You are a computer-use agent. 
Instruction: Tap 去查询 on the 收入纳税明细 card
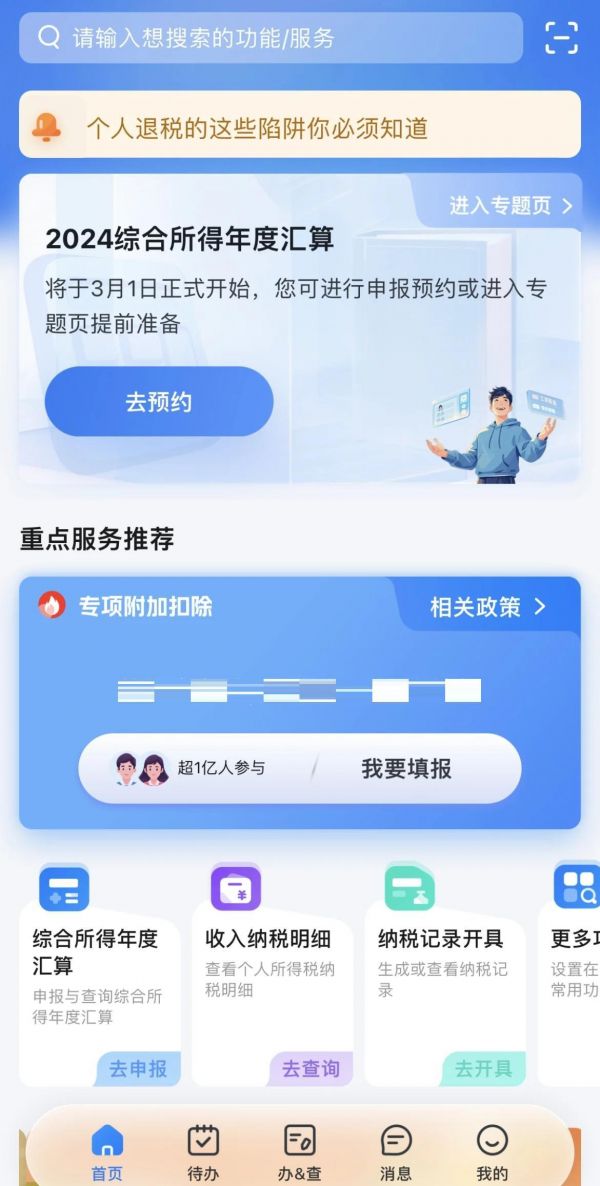click(x=310, y=1068)
